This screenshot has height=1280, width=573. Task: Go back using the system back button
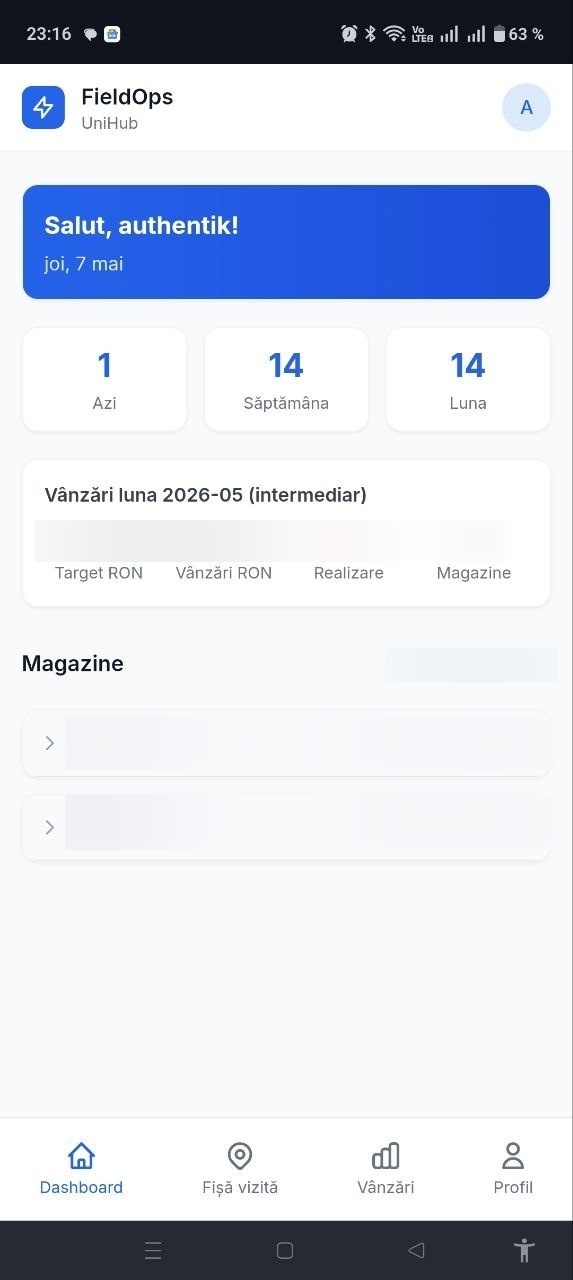(x=417, y=1250)
